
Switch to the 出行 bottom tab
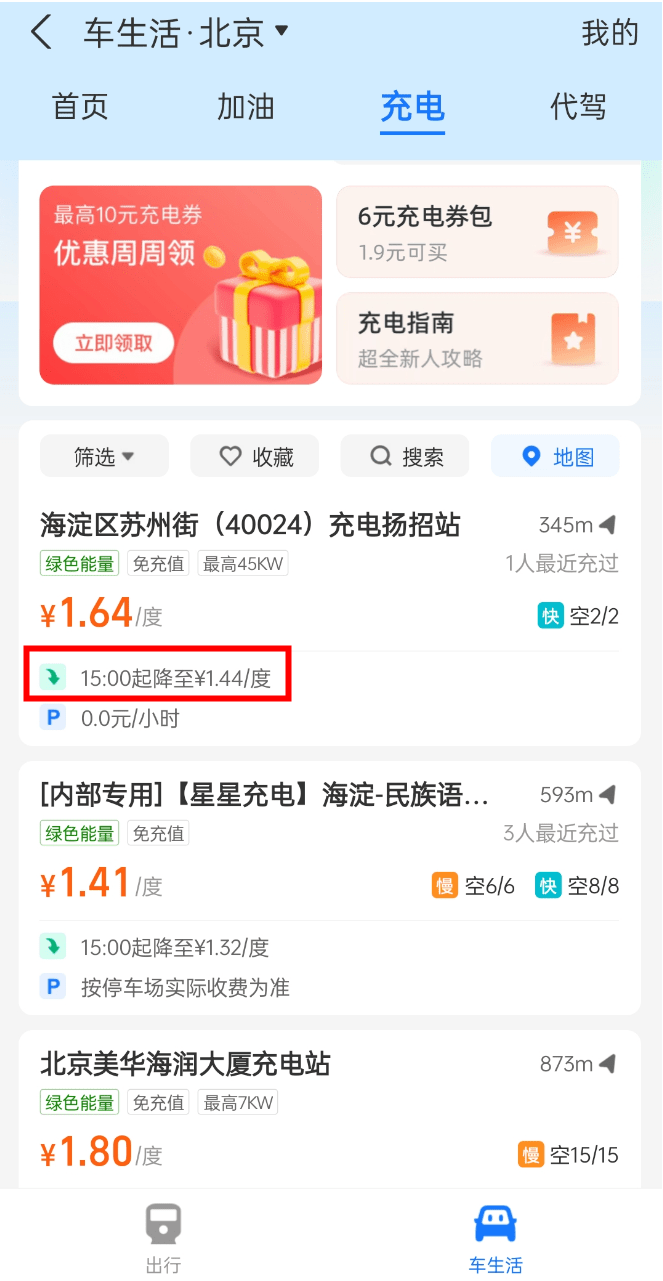[x=163, y=1235]
